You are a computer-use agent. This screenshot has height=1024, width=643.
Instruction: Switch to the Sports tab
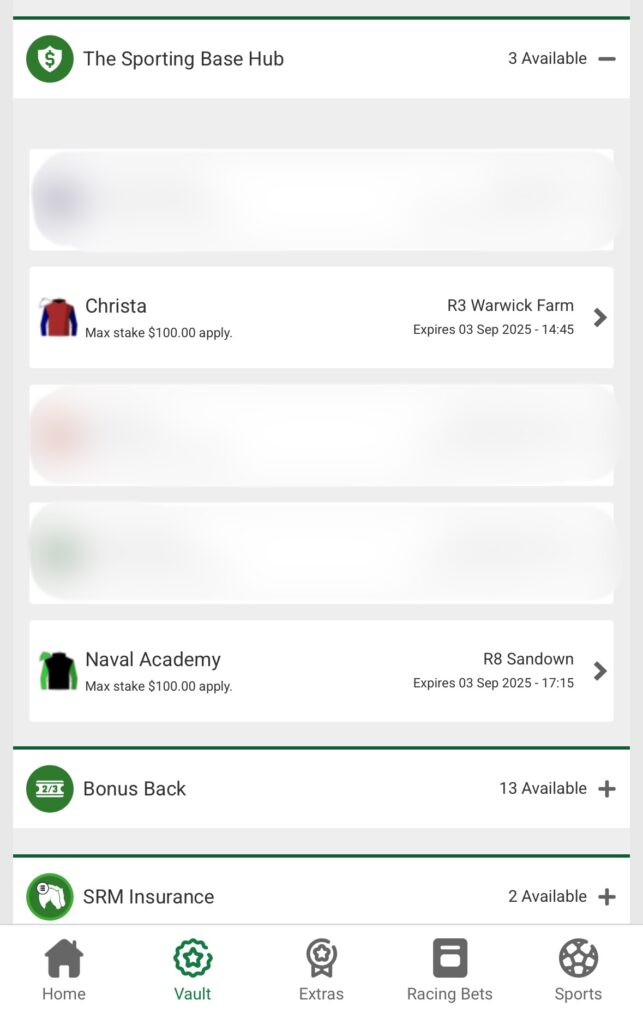click(x=578, y=970)
